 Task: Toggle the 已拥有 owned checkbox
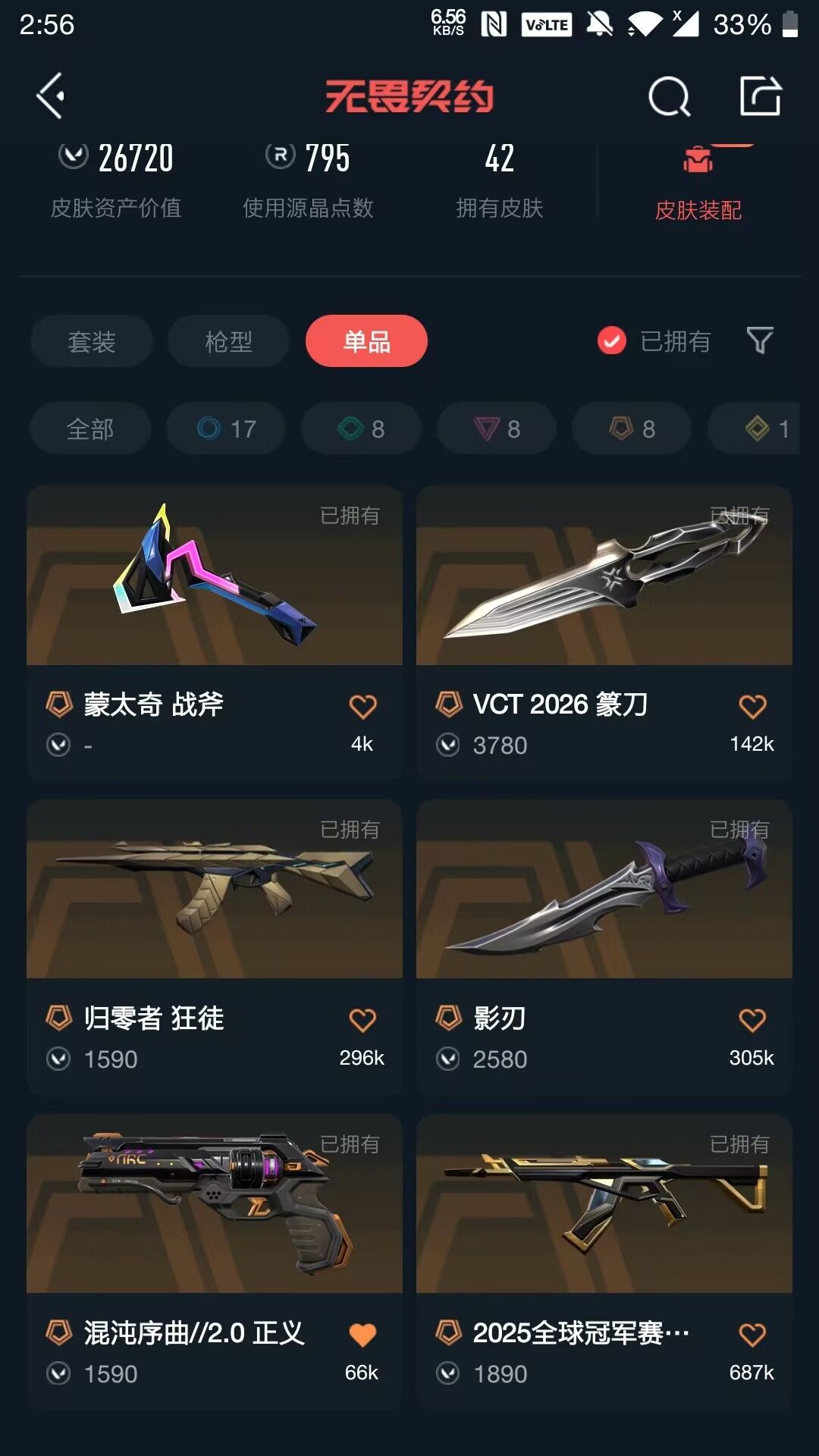(610, 341)
